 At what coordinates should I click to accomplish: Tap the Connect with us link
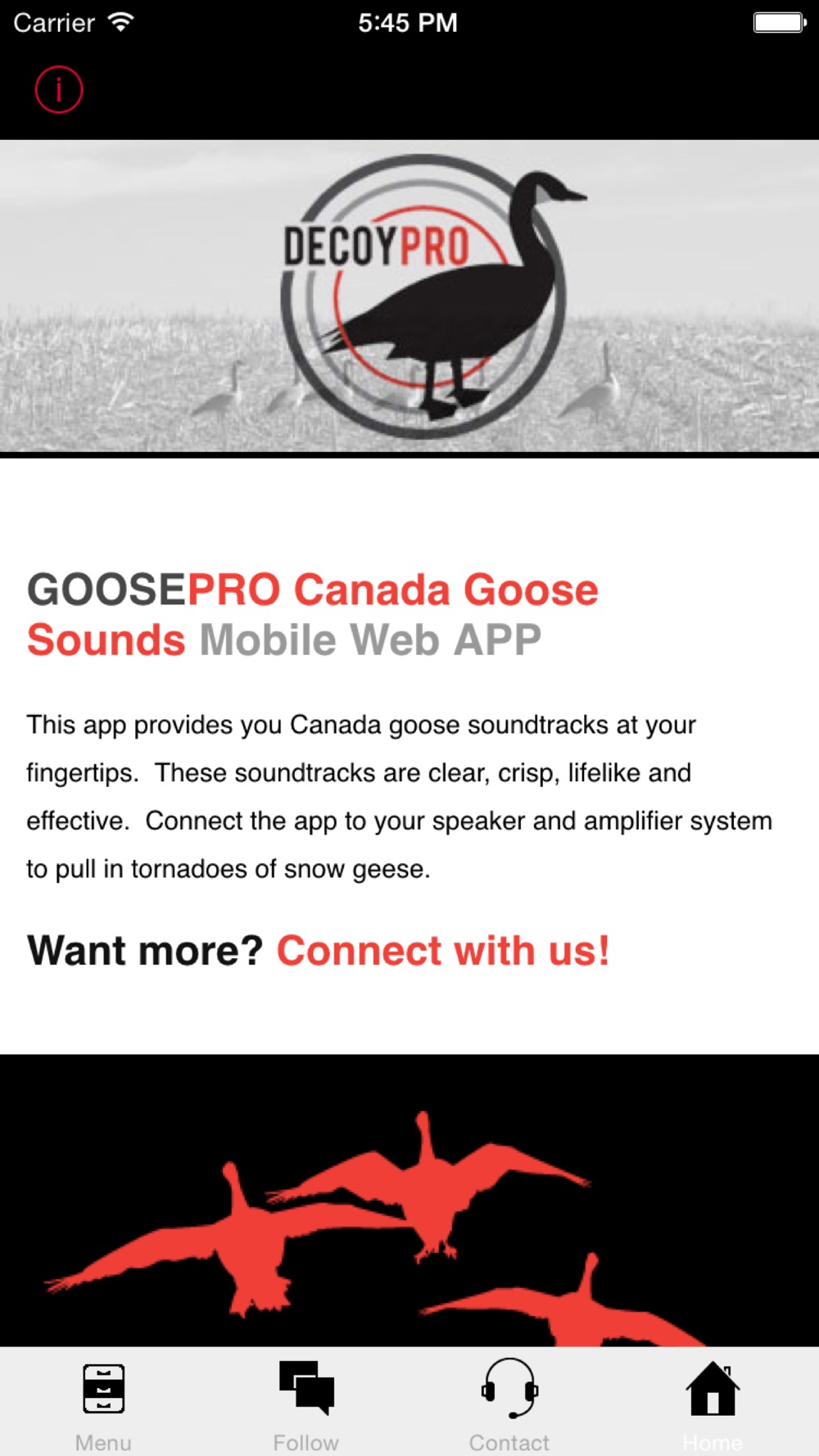click(443, 950)
